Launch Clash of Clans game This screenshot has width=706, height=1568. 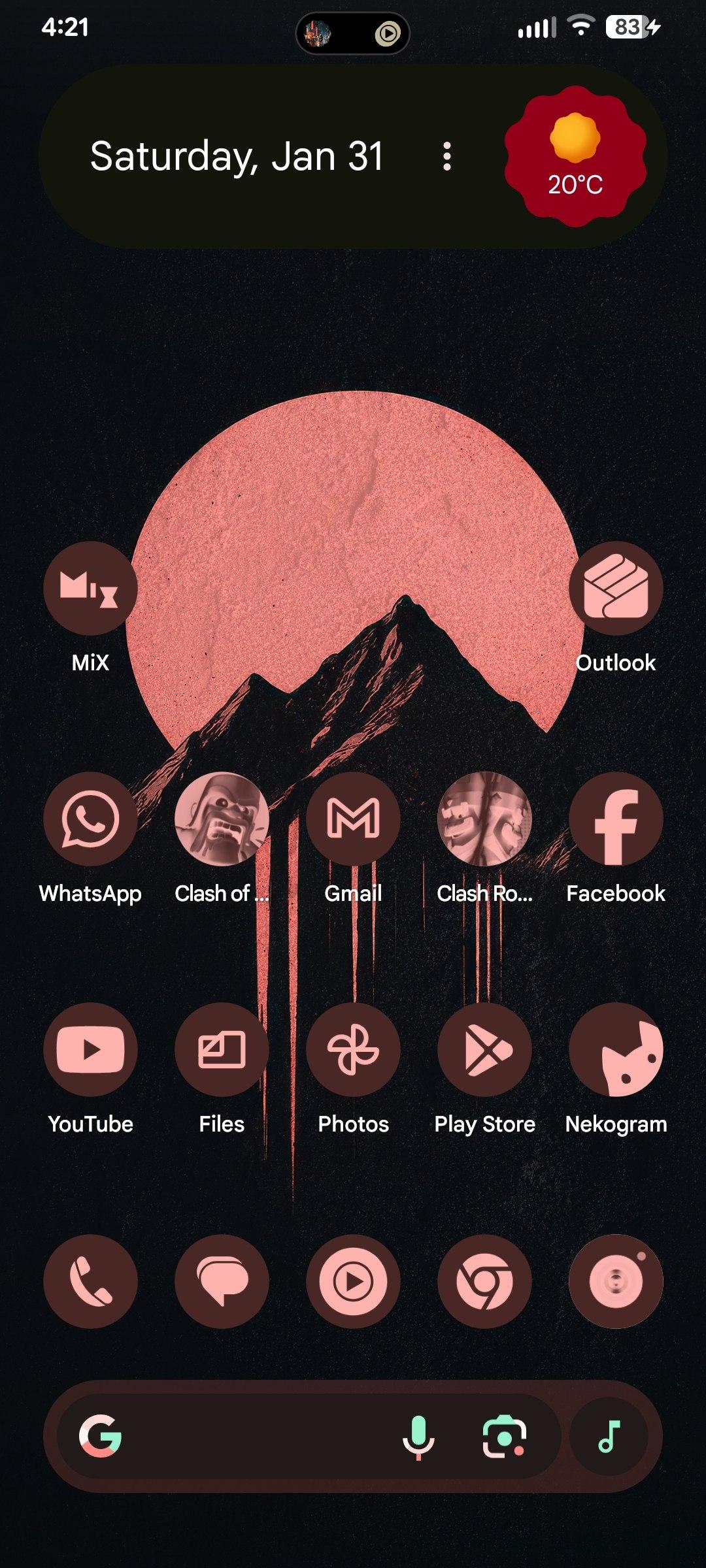pos(222,819)
